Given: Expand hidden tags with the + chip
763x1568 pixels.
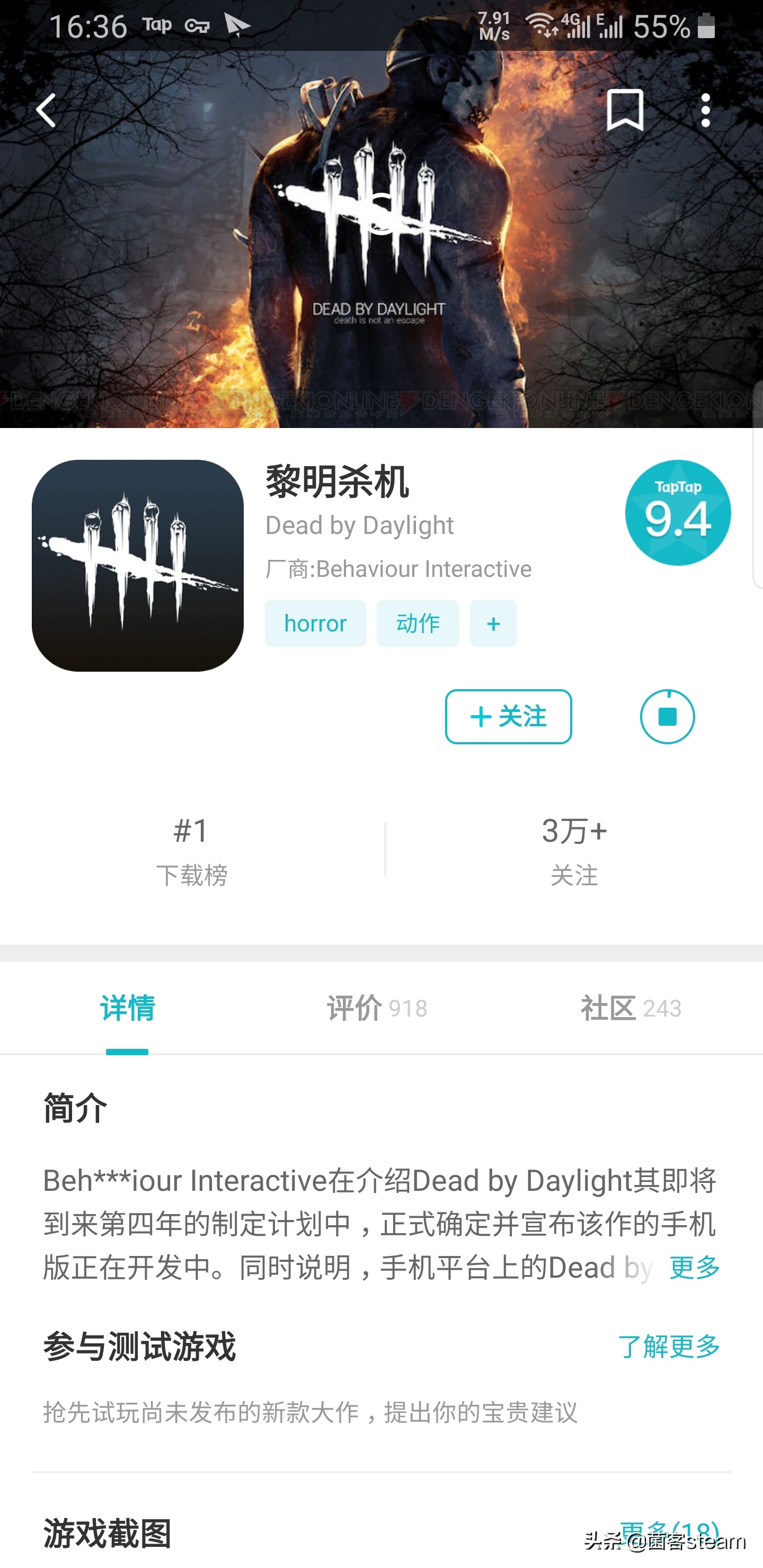Looking at the screenshot, I should 493,622.
